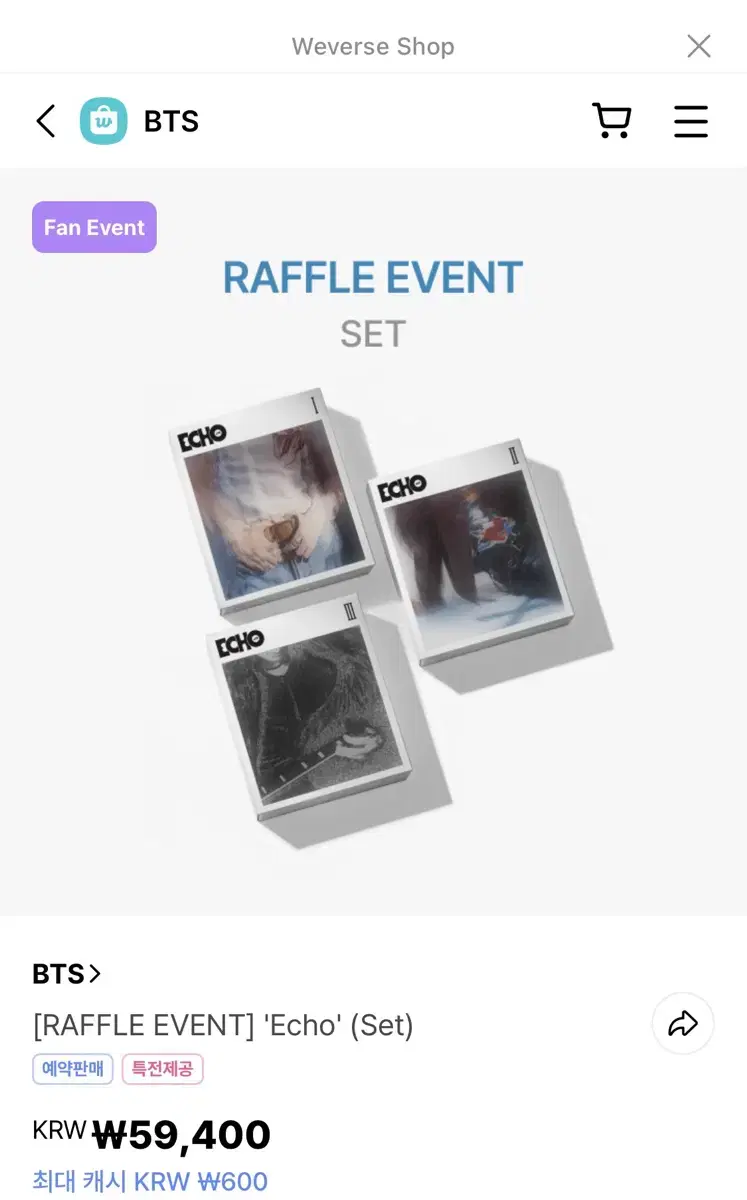Go back with the left arrow
This screenshot has height=1200, width=747.
[x=46, y=121]
